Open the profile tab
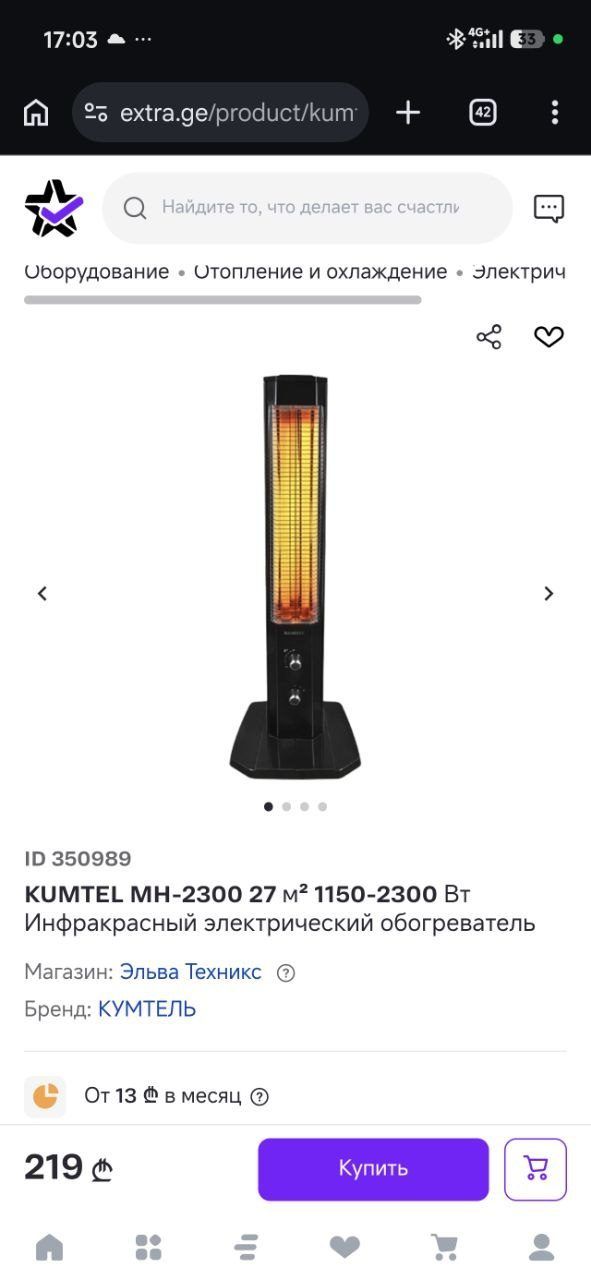 coord(541,1247)
